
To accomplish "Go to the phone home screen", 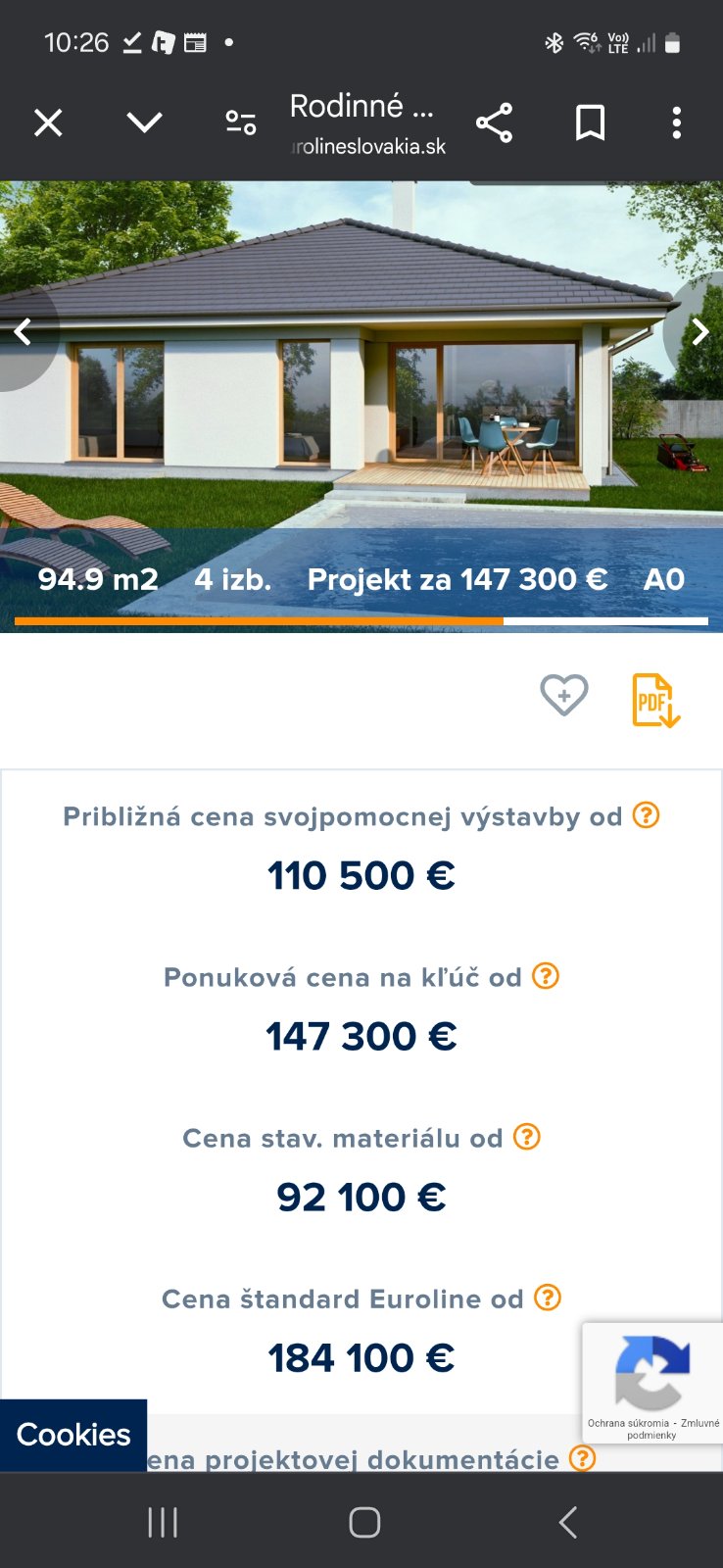I will pyautogui.click(x=364, y=1522).
